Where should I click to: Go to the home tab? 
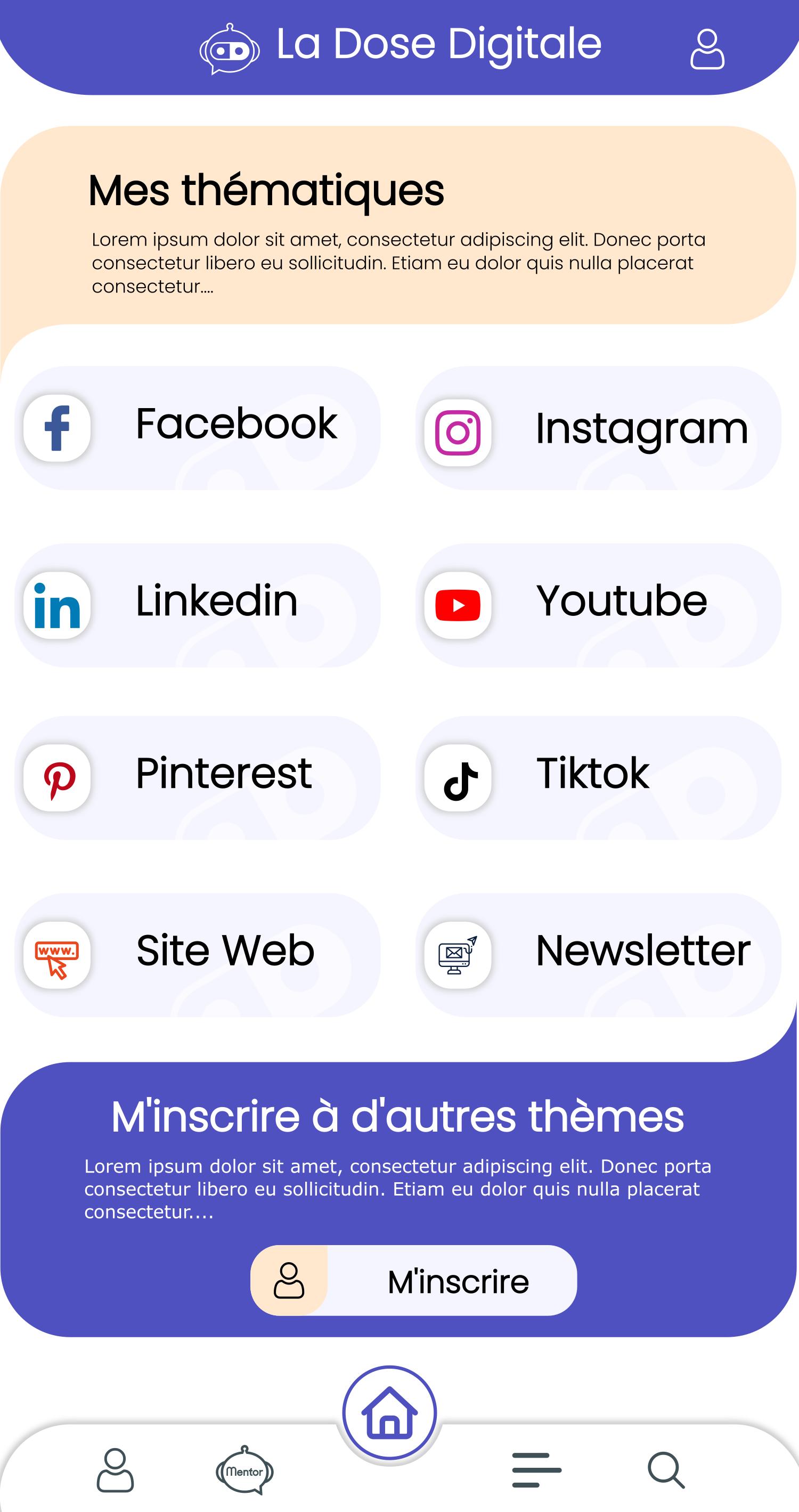click(389, 1413)
